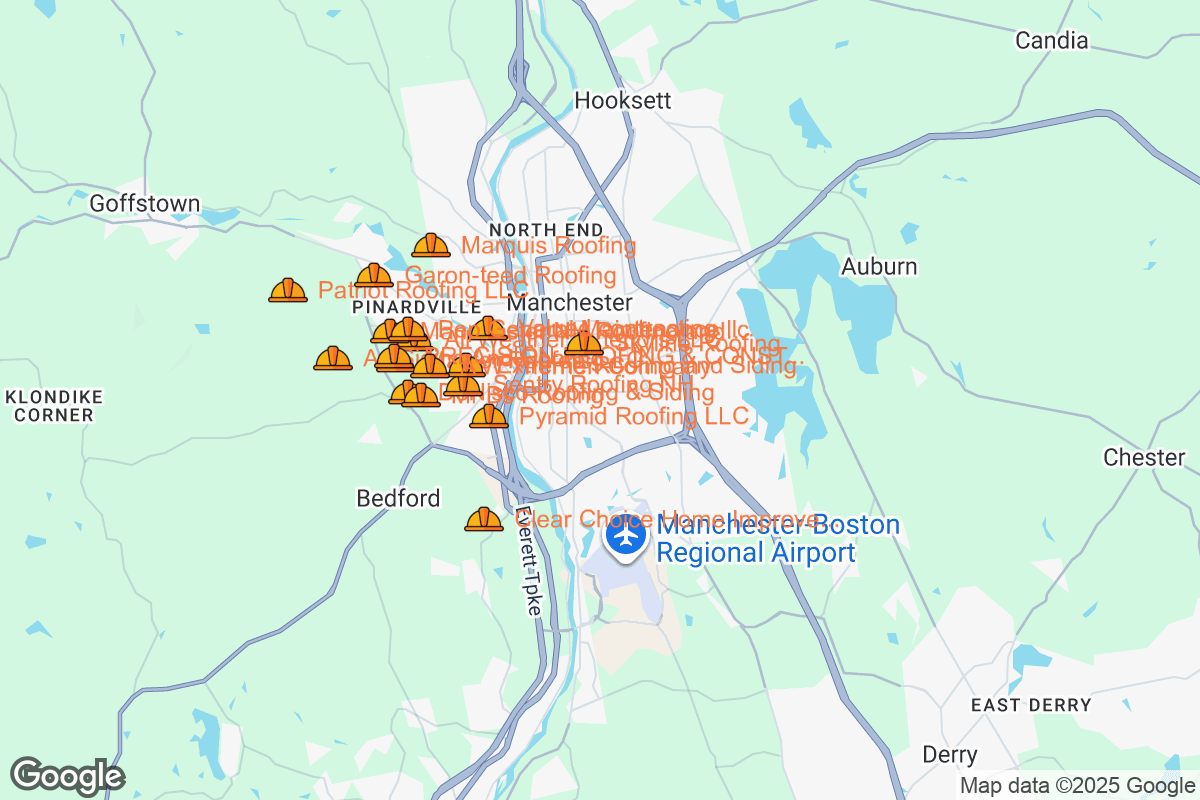Select the Garon-teed Roofing marker
This screenshot has width=1200, height=800.
374,275
